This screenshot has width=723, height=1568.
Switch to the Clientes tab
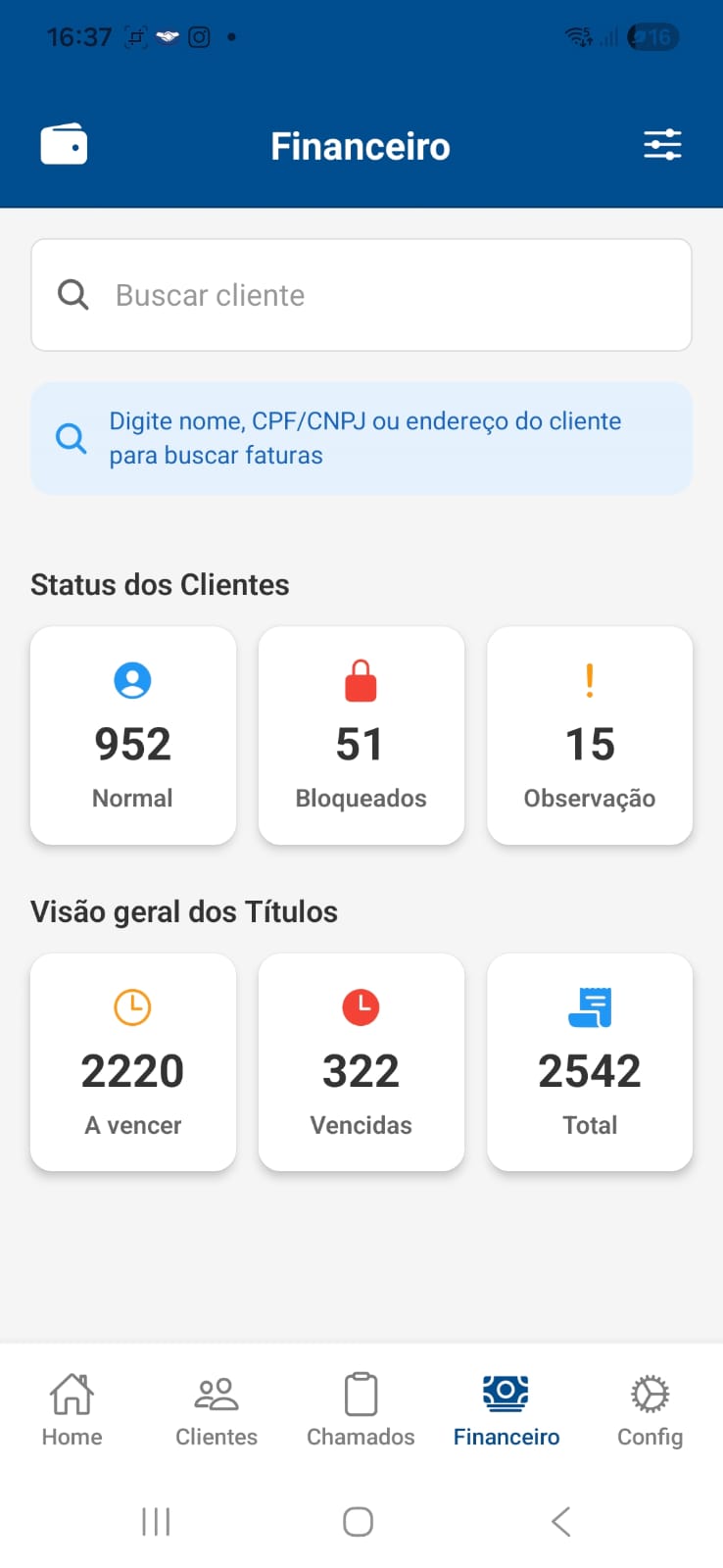coord(216,1408)
